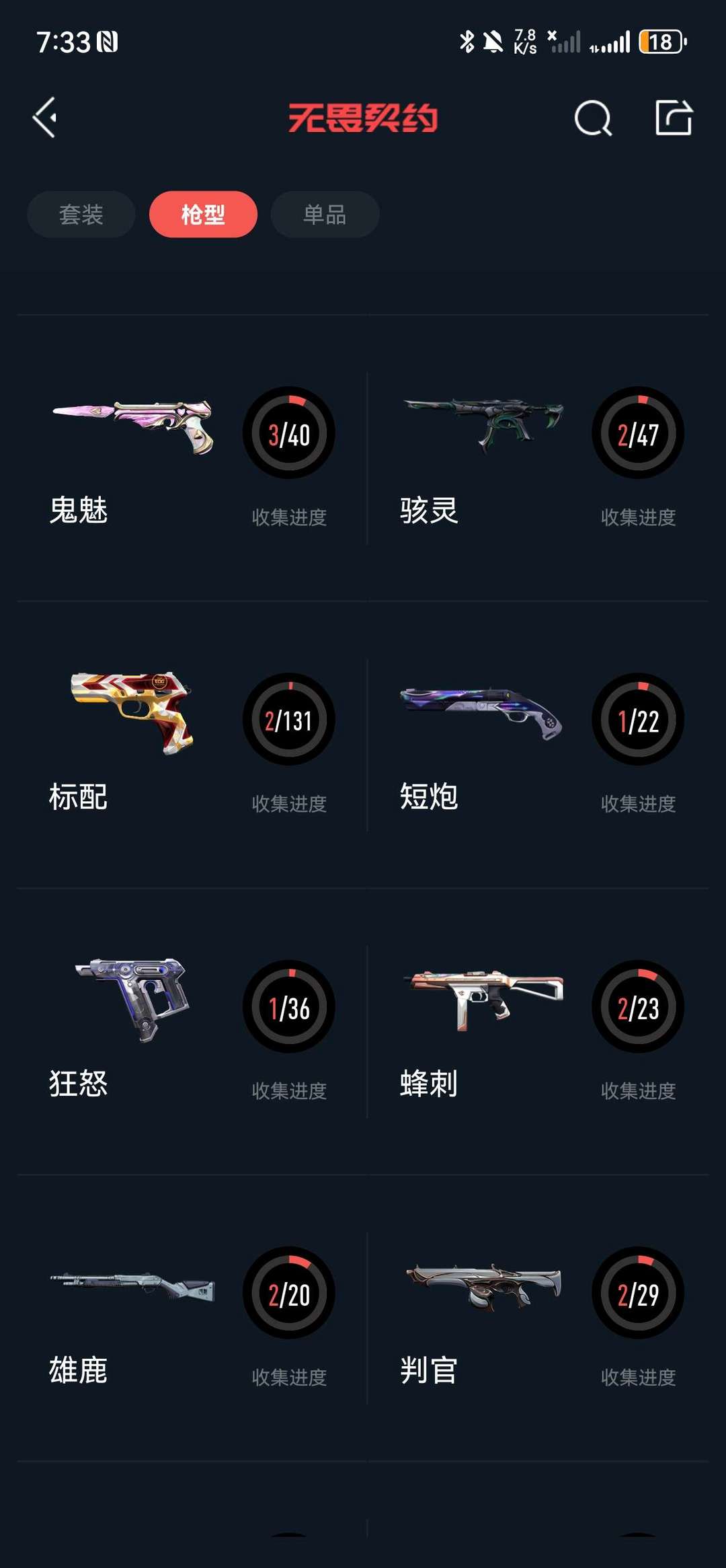View 短炮 skins collection

tap(541, 744)
